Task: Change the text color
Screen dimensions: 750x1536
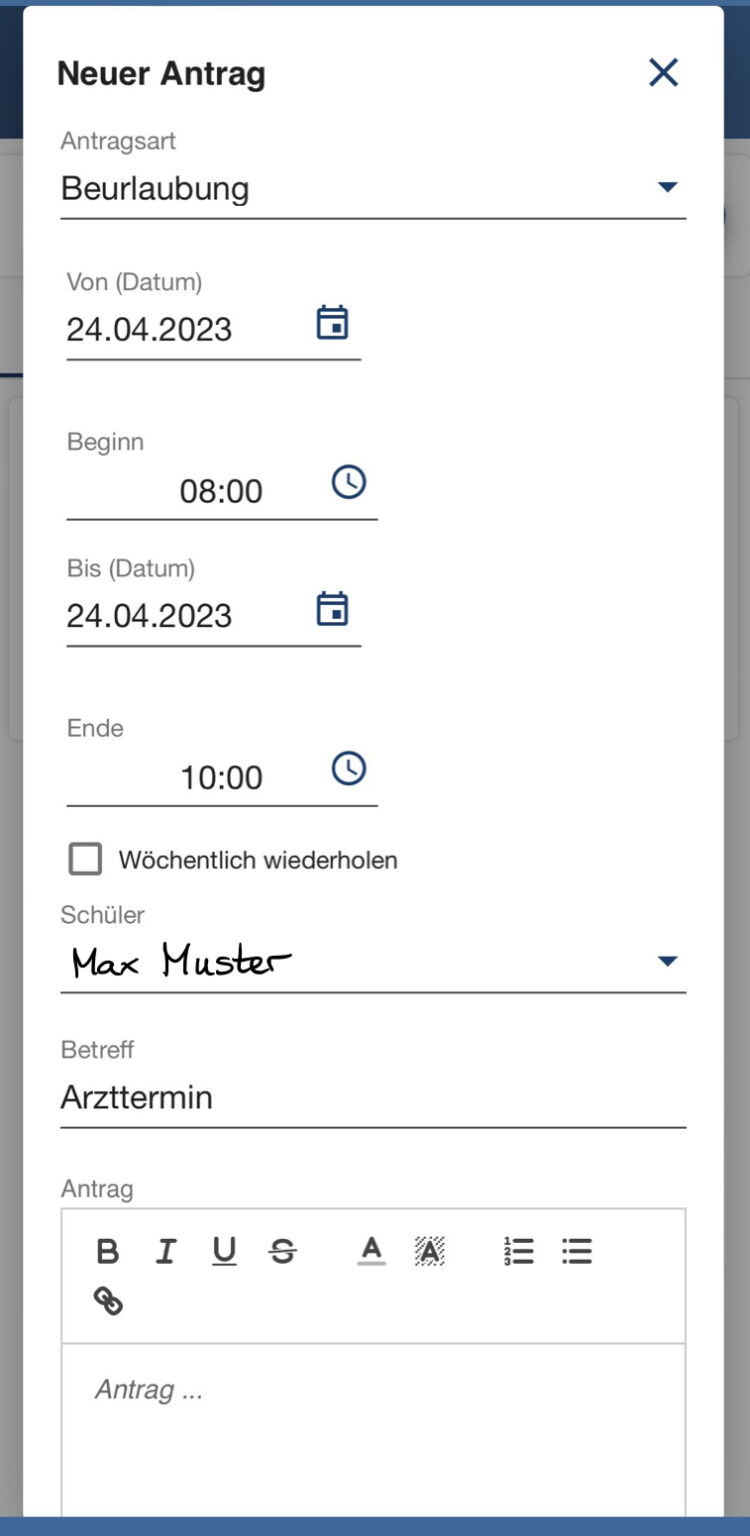Action: [x=371, y=1251]
